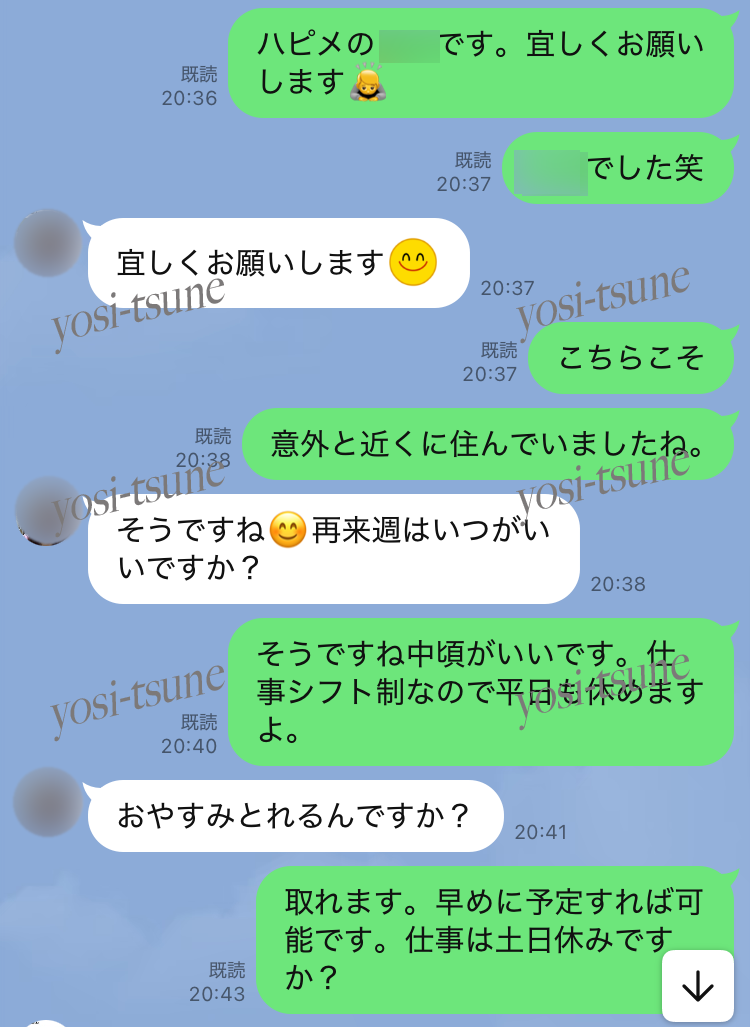The width and height of the screenshot is (750, 1027).
Task: Jump to the latest message with the down arrow
Action: coord(697,986)
